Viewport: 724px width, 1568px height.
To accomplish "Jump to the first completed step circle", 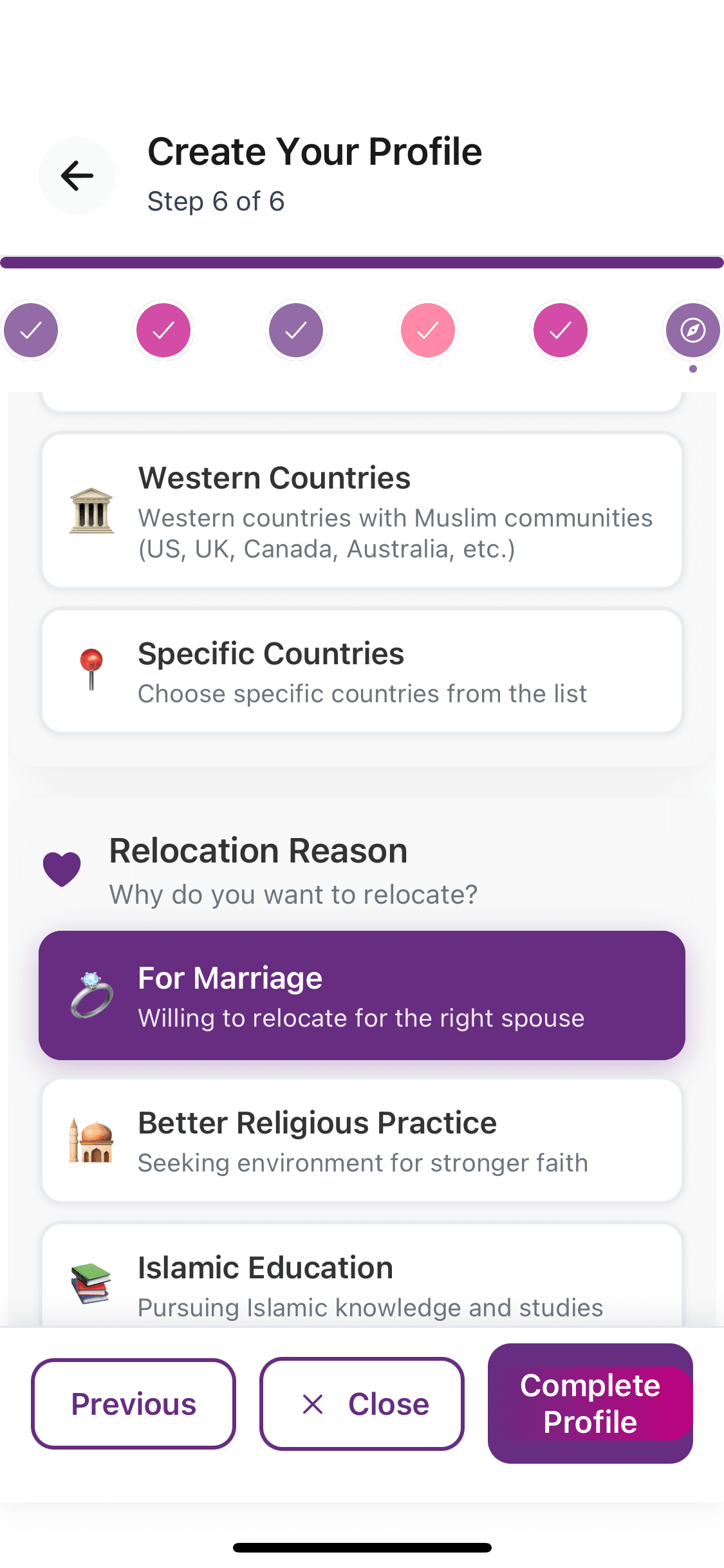I will point(31,330).
